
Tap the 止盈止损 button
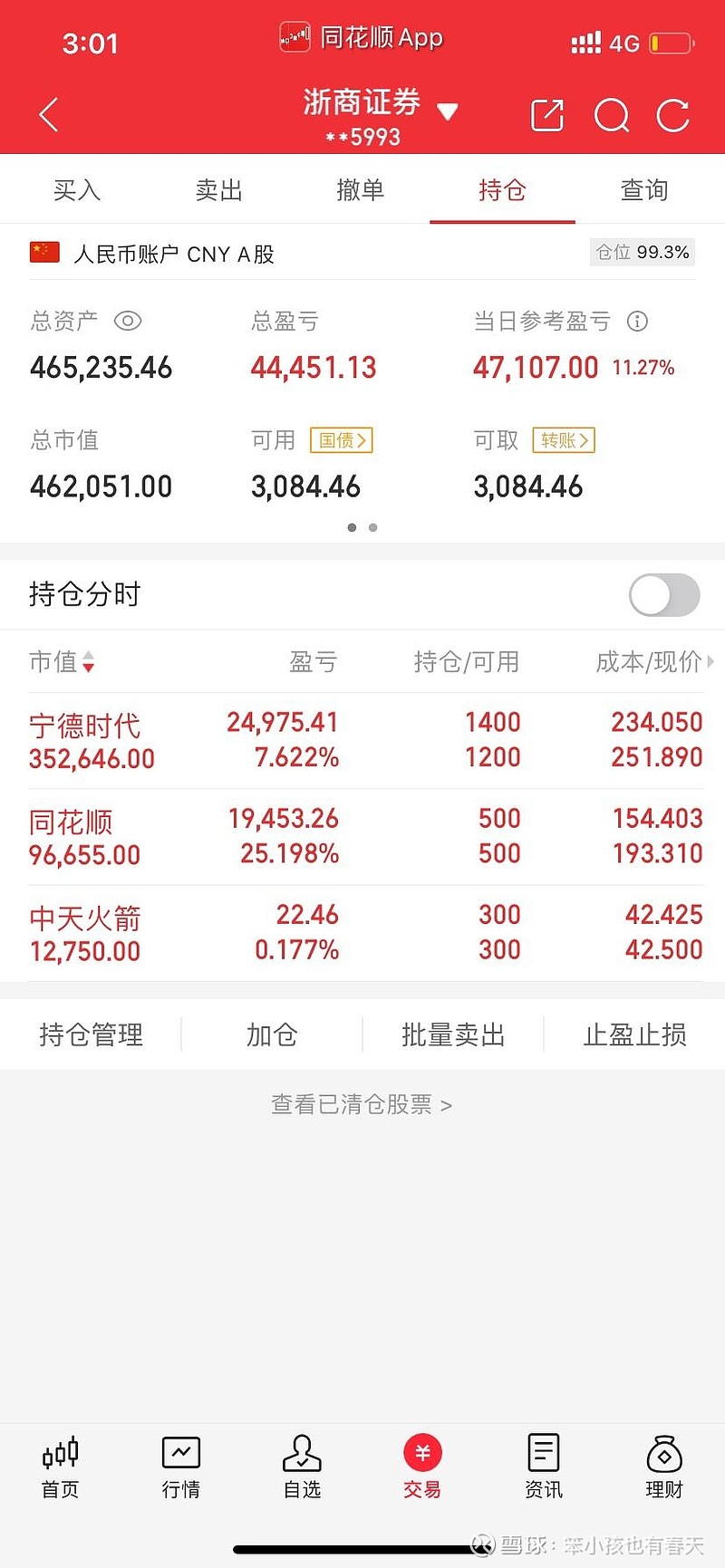(x=633, y=1034)
